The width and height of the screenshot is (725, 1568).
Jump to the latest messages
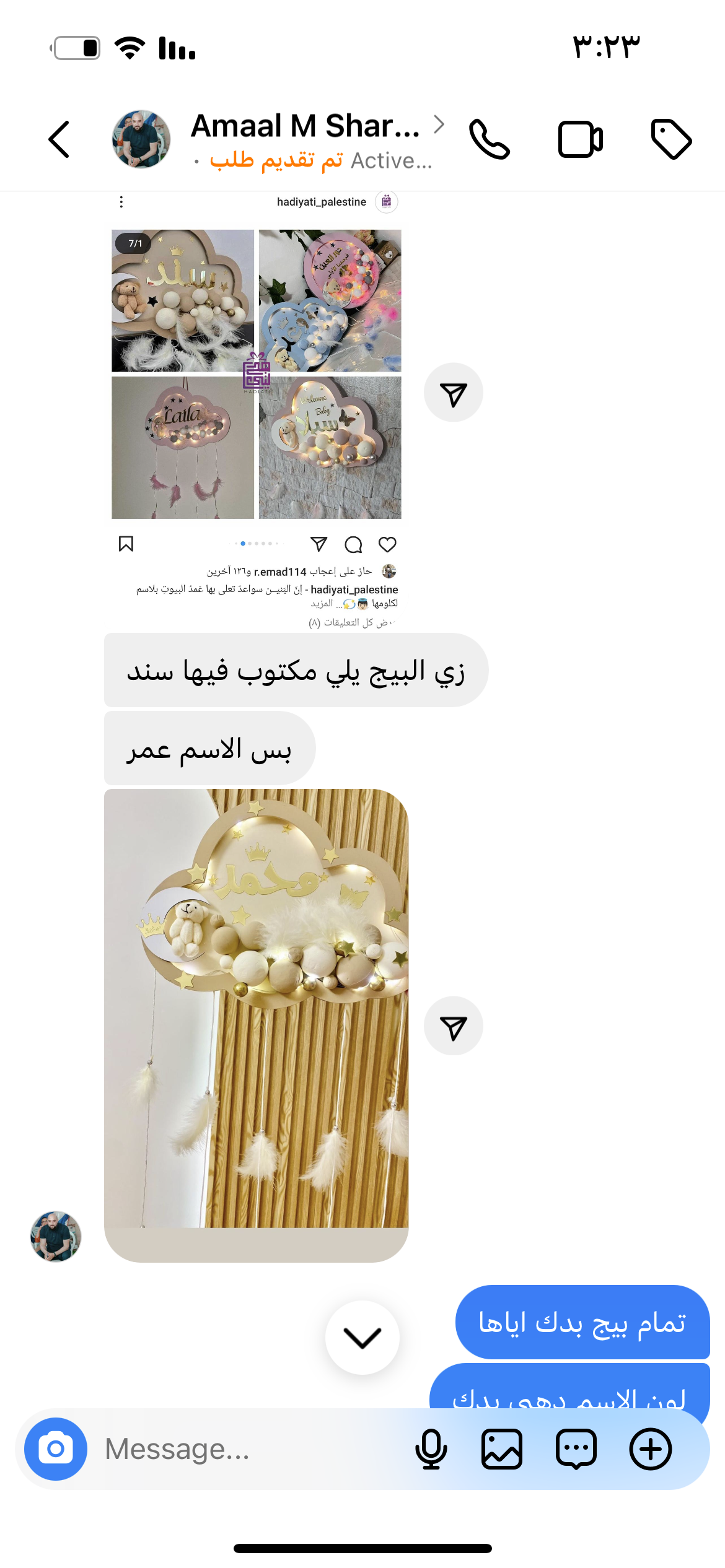click(362, 1338)
